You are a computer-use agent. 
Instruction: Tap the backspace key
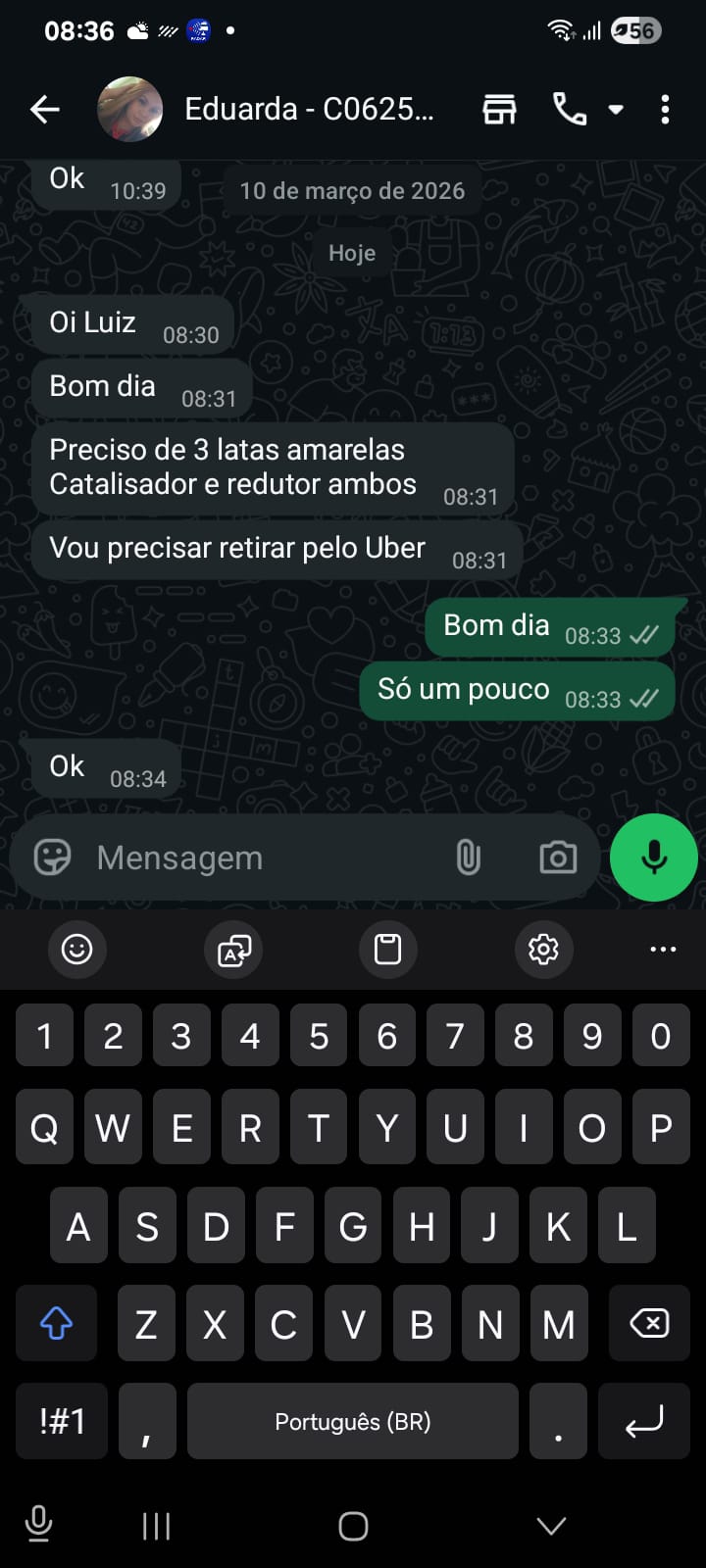point(648,1324)
